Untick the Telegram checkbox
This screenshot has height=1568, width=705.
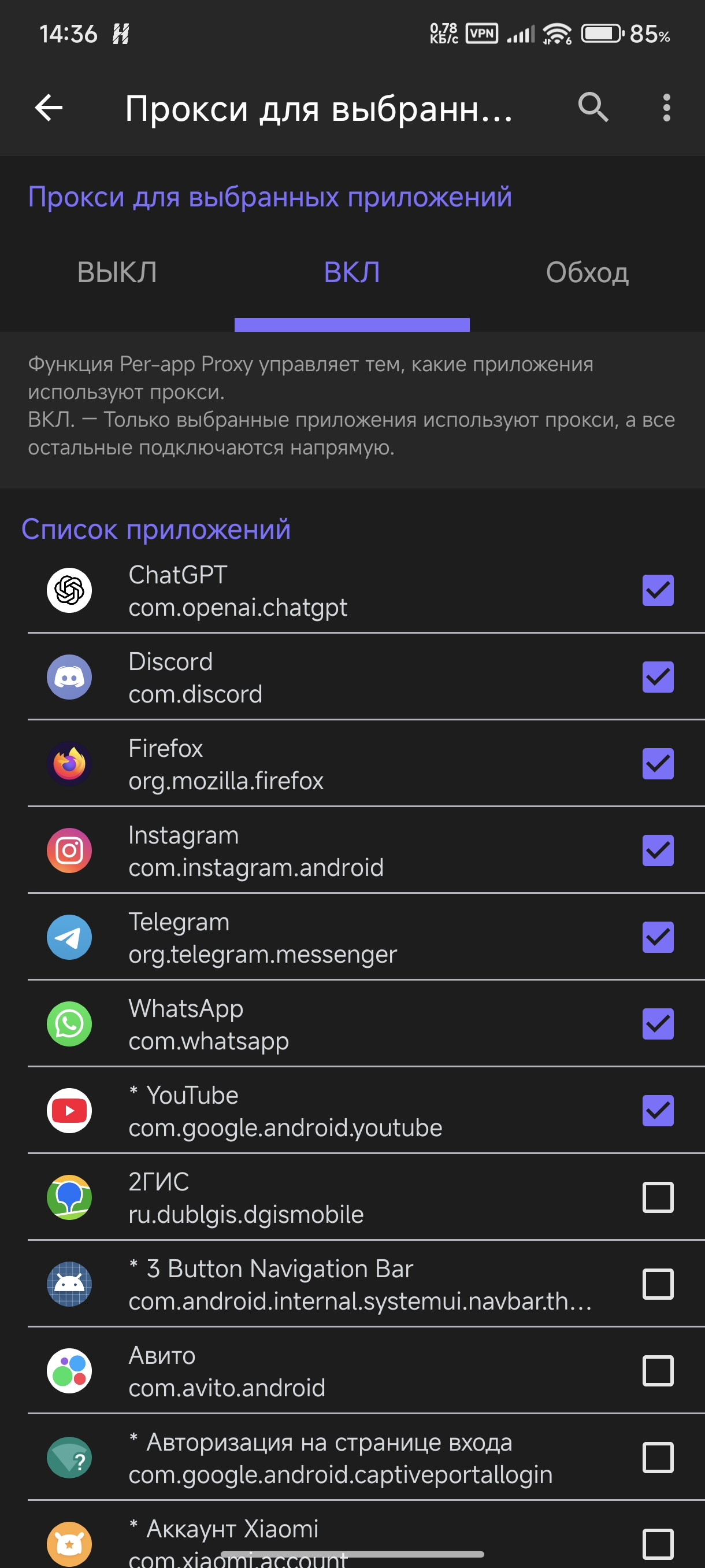tap(658, 937)
